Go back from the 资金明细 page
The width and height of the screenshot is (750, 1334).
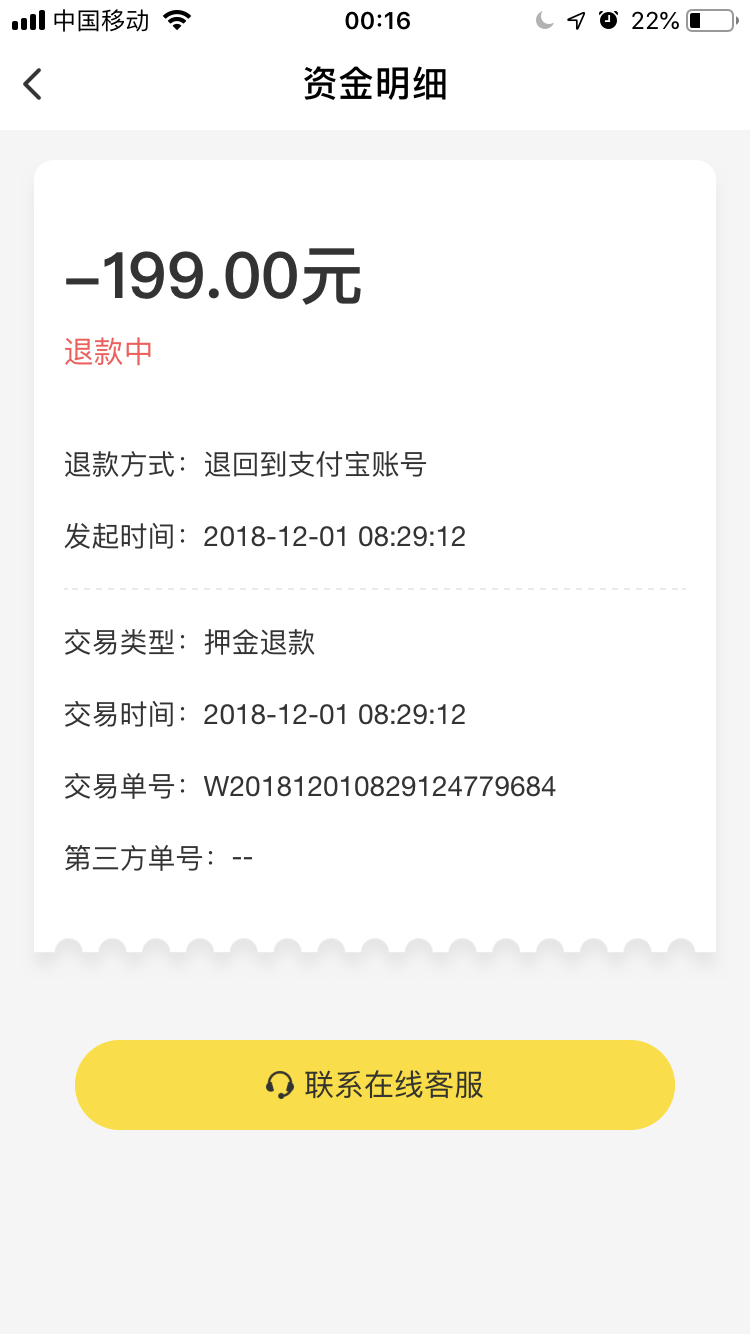point(33,84)
